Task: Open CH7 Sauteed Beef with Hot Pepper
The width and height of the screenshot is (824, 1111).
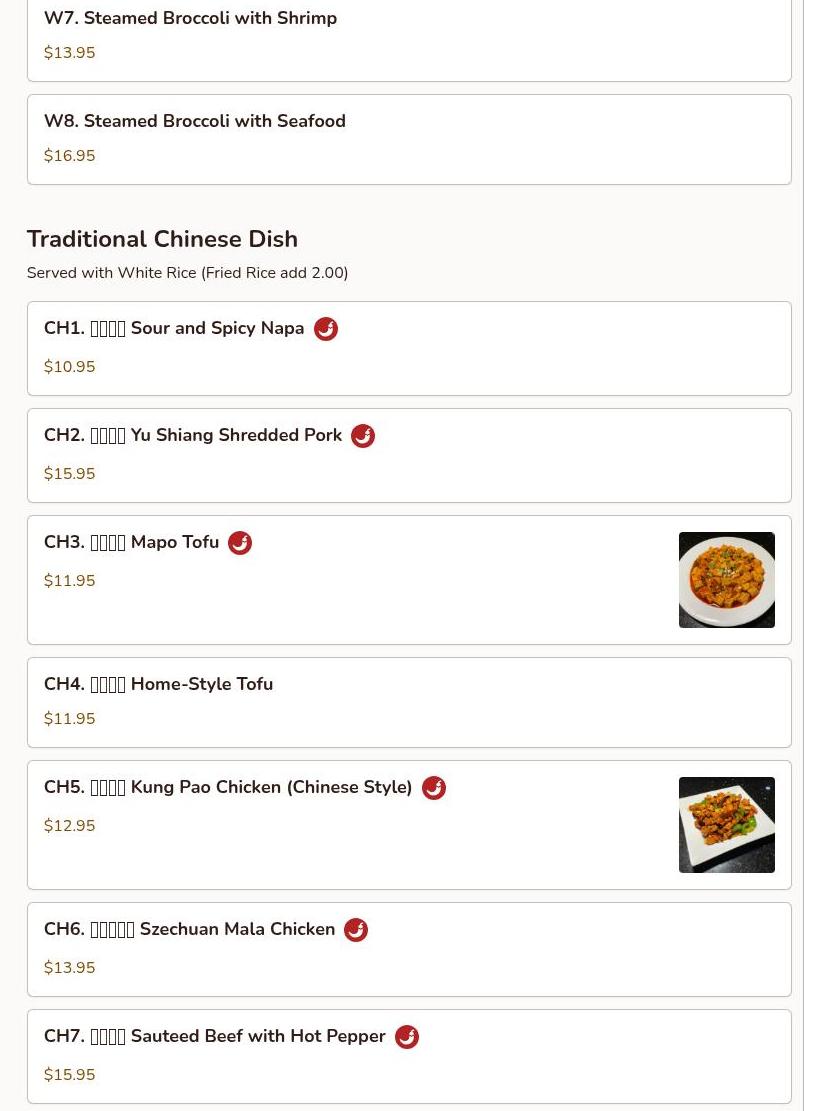Action: pyautogui.click(x=214, y=1037)
